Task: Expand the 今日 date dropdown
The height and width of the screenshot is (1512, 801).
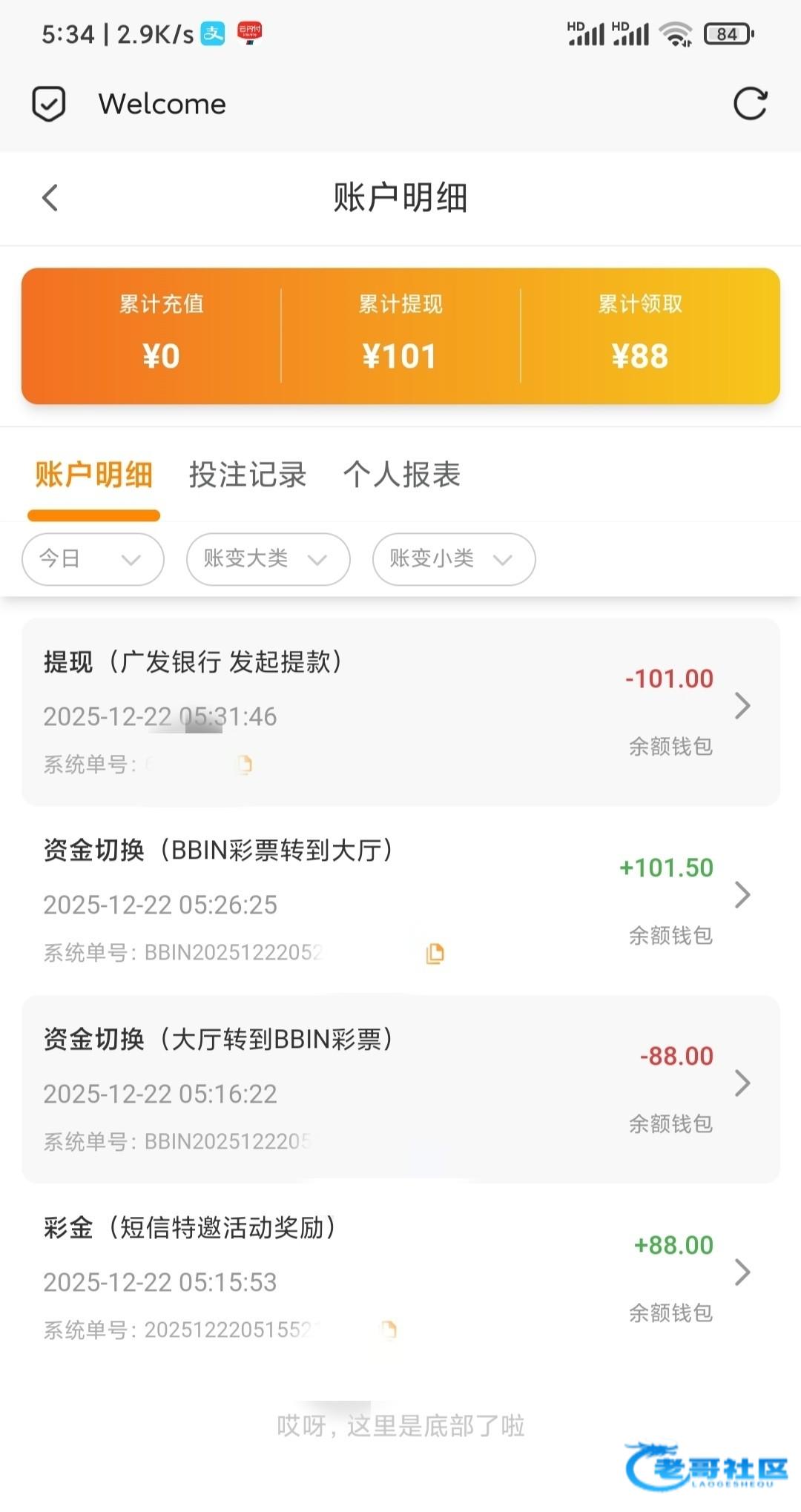Action: (x=93, y=559)
